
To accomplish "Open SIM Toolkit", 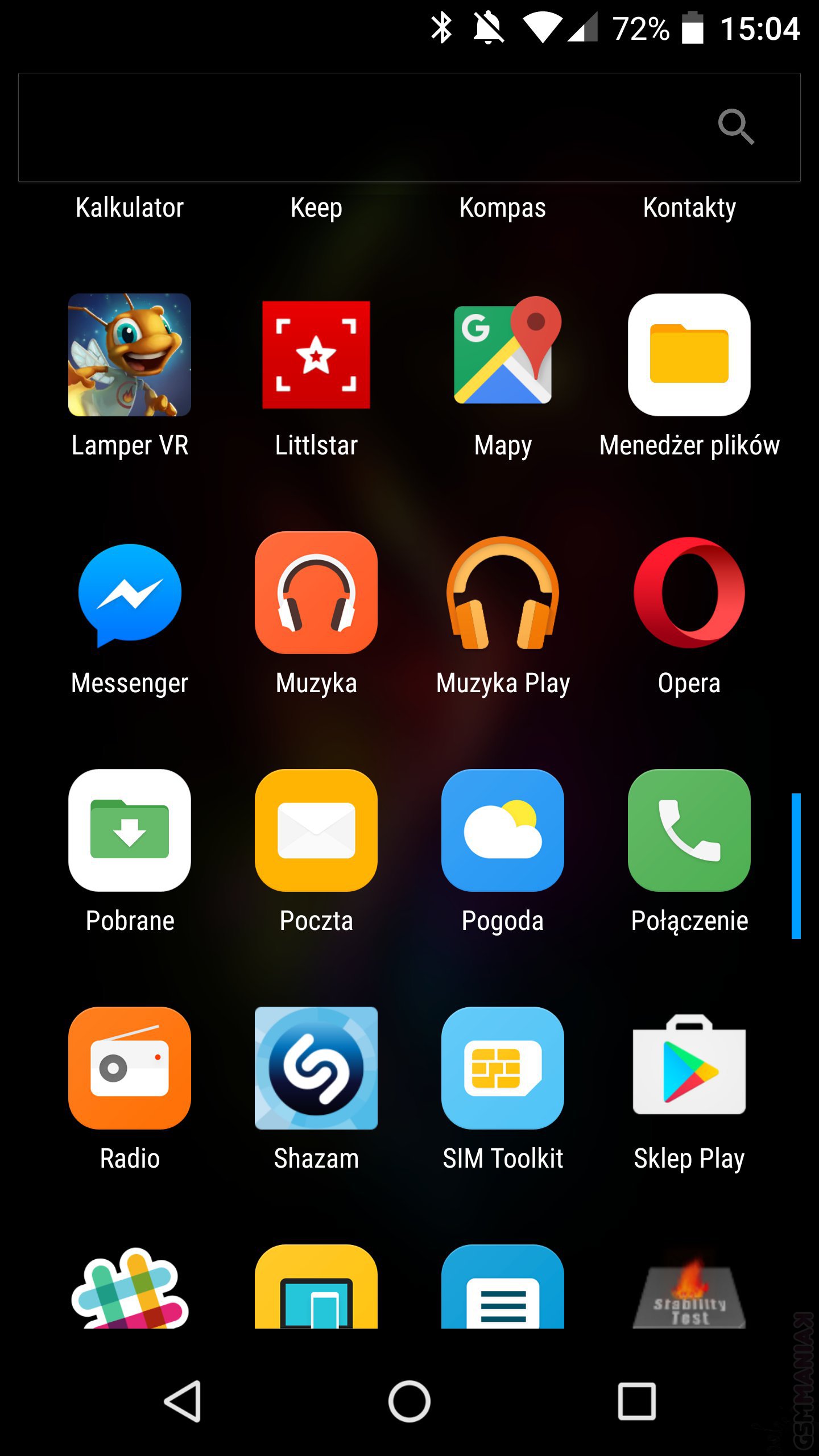I will [x=503, y=1068].
